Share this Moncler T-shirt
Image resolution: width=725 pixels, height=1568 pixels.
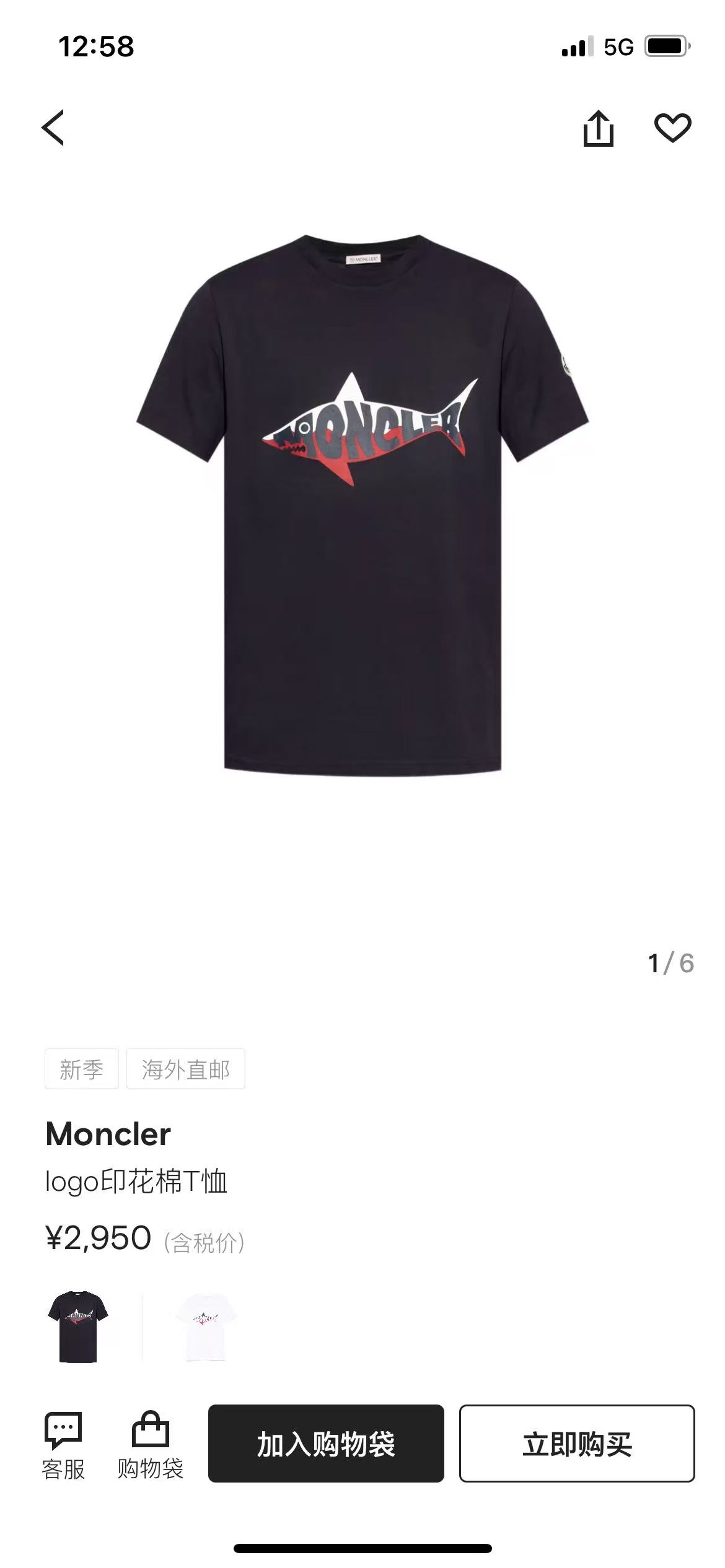click(x=598, y=129)
